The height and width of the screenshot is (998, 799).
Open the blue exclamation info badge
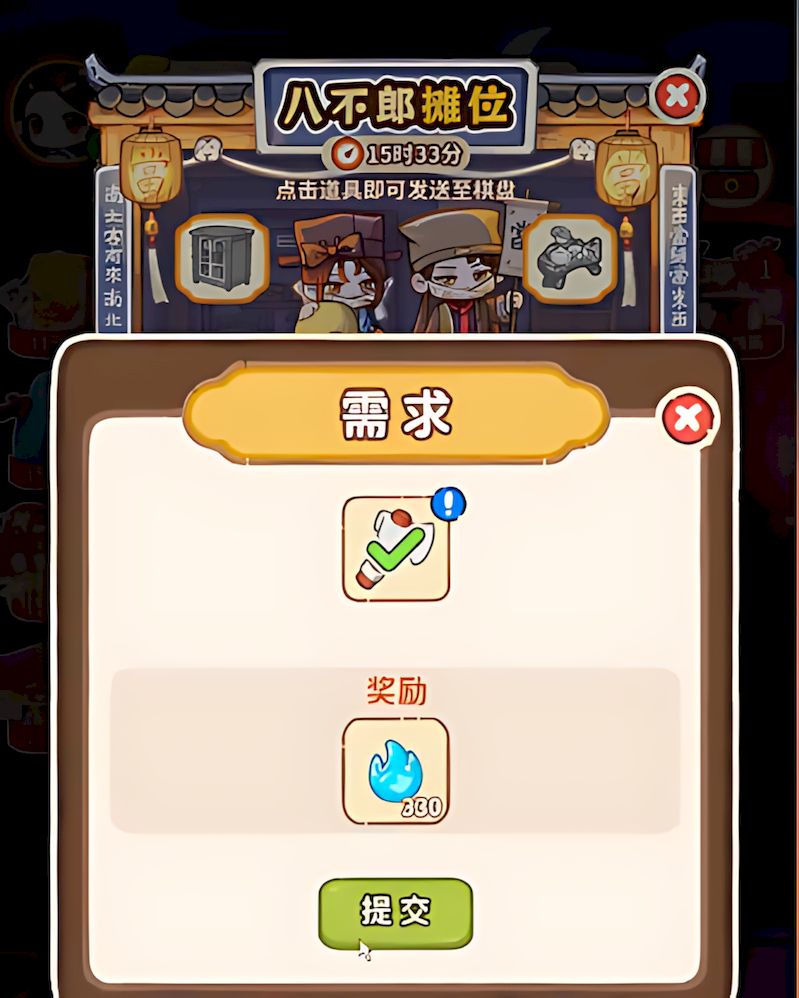click(x=449, y=503)
